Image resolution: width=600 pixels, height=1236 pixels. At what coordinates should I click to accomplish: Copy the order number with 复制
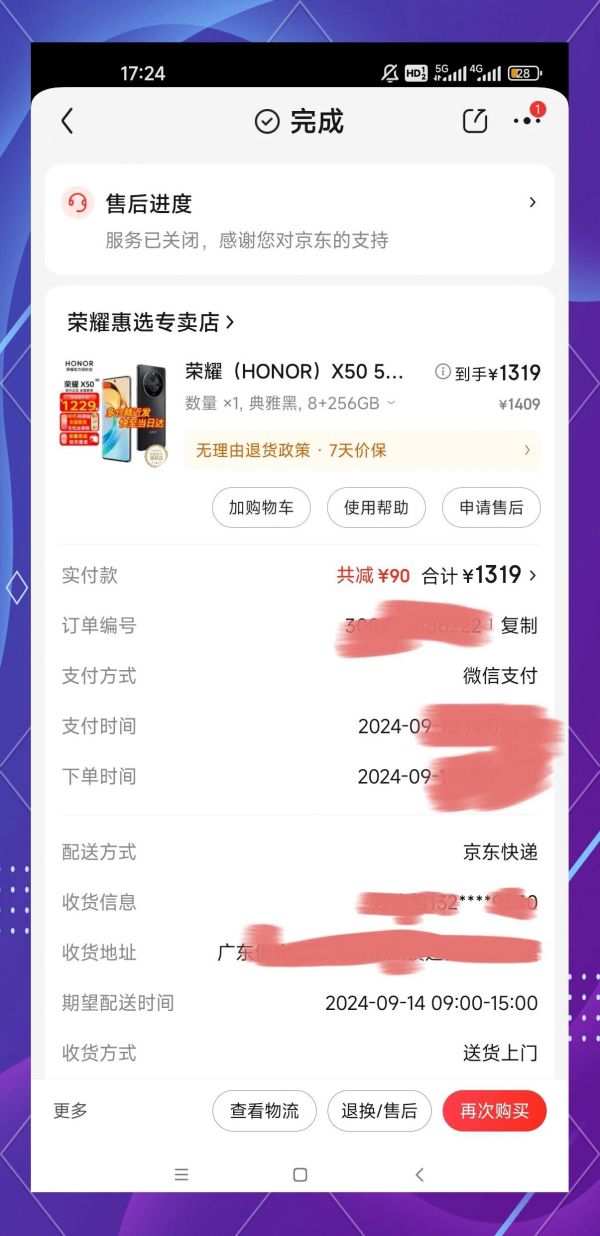coord(519,626)
